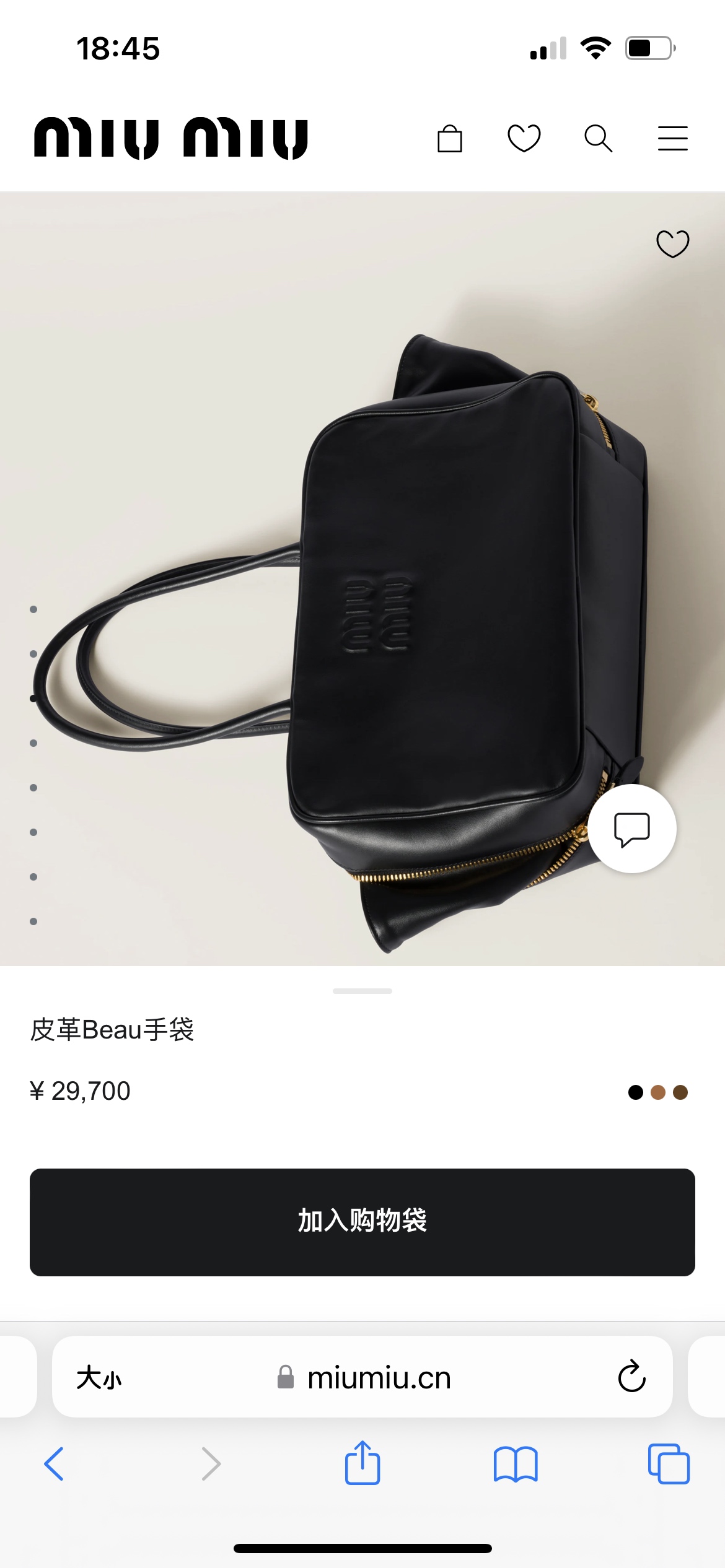
Task: Go back in Safari
Action: pyautogui.click(x=54, y=1464)
